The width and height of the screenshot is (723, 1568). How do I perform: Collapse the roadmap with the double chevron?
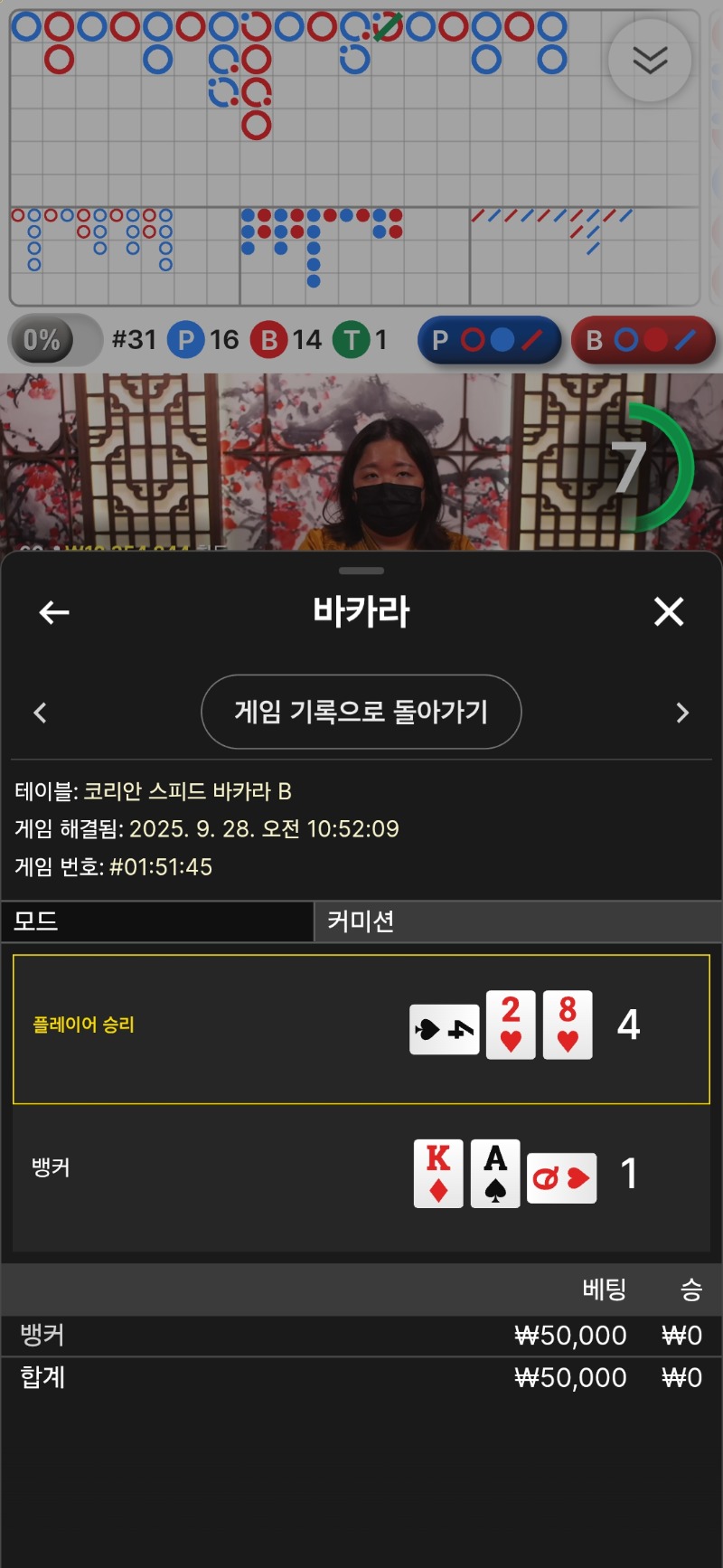pyautogui.click(x=650, y=61)
